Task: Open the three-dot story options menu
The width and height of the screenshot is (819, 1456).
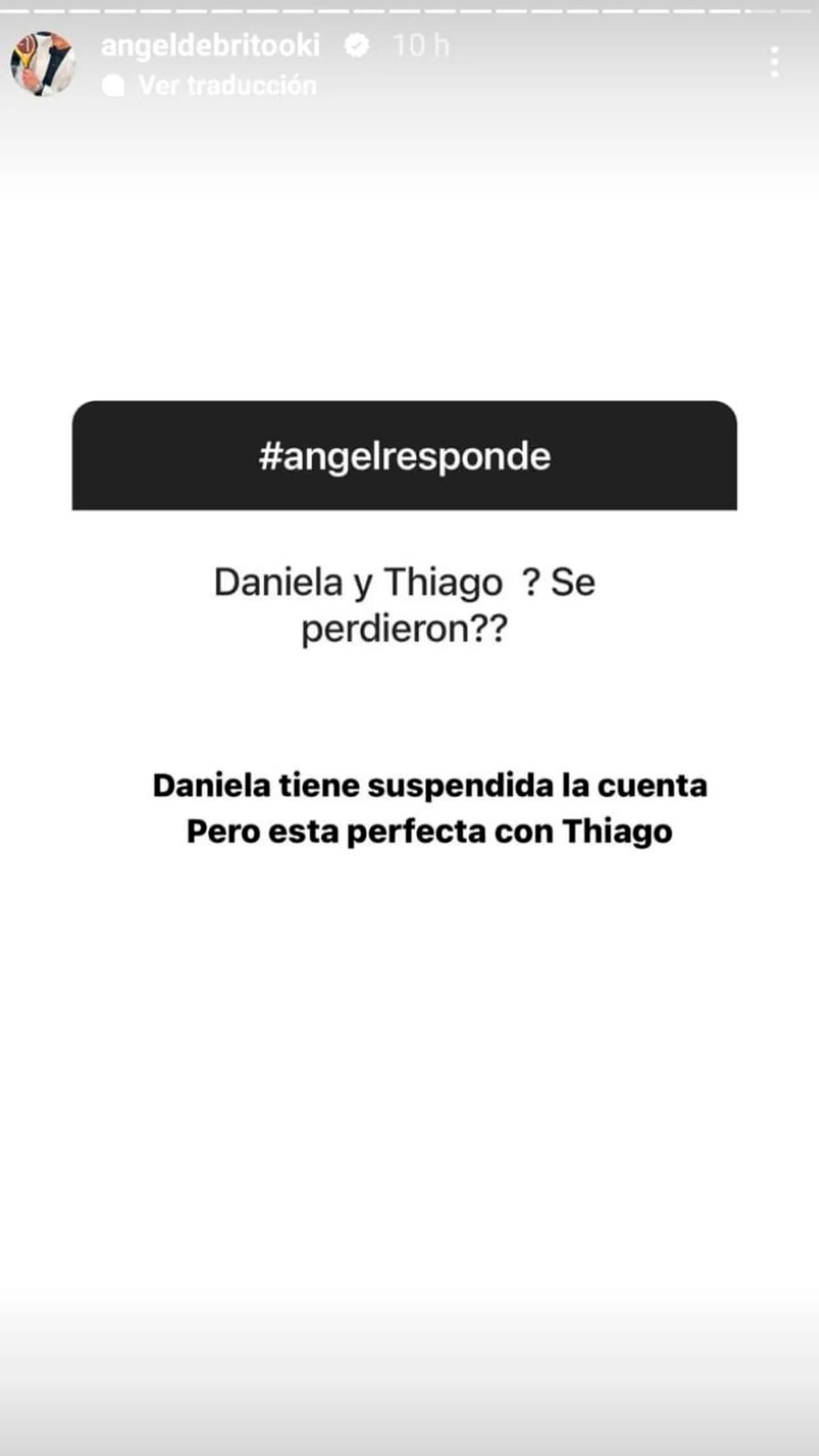Action: click(774, 62)
